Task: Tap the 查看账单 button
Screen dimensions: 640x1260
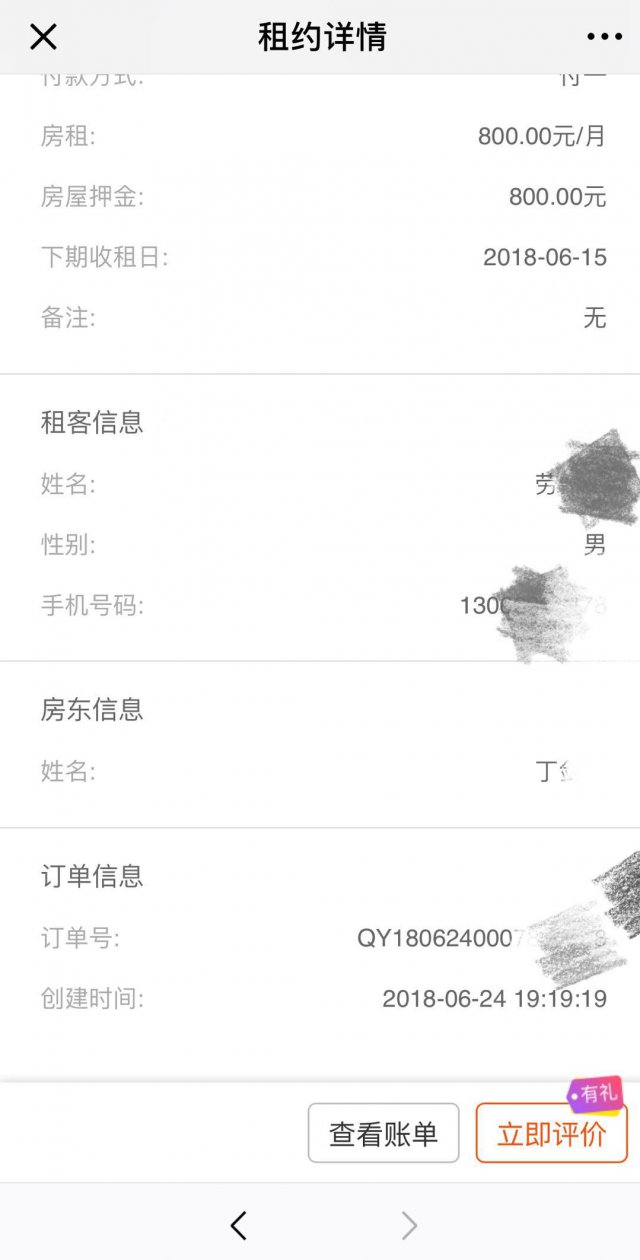Action: click(383, 1133)
